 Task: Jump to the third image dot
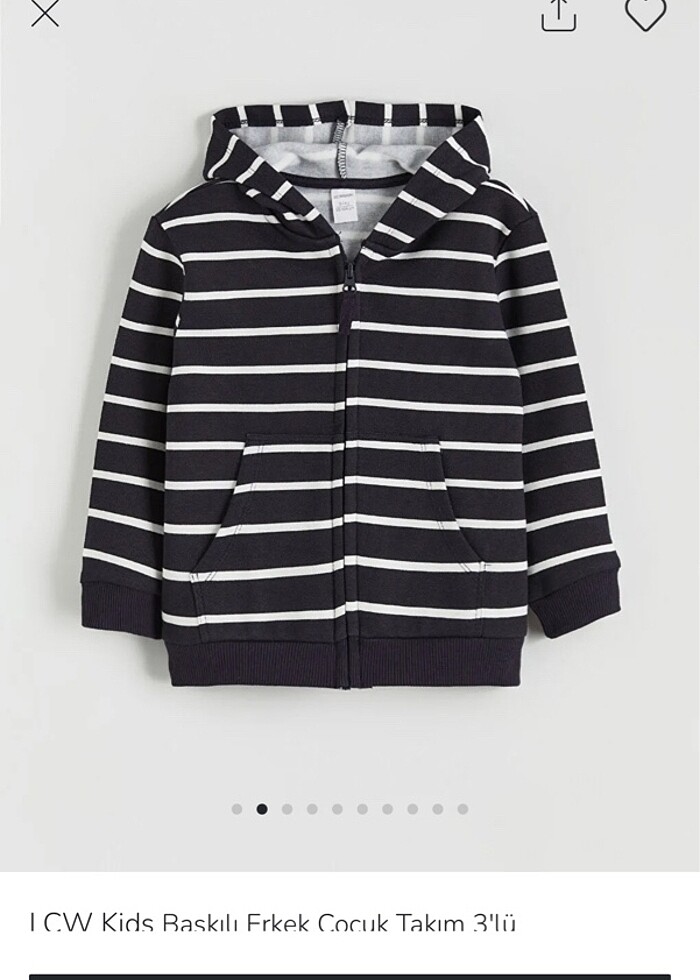tap(287, 809)
